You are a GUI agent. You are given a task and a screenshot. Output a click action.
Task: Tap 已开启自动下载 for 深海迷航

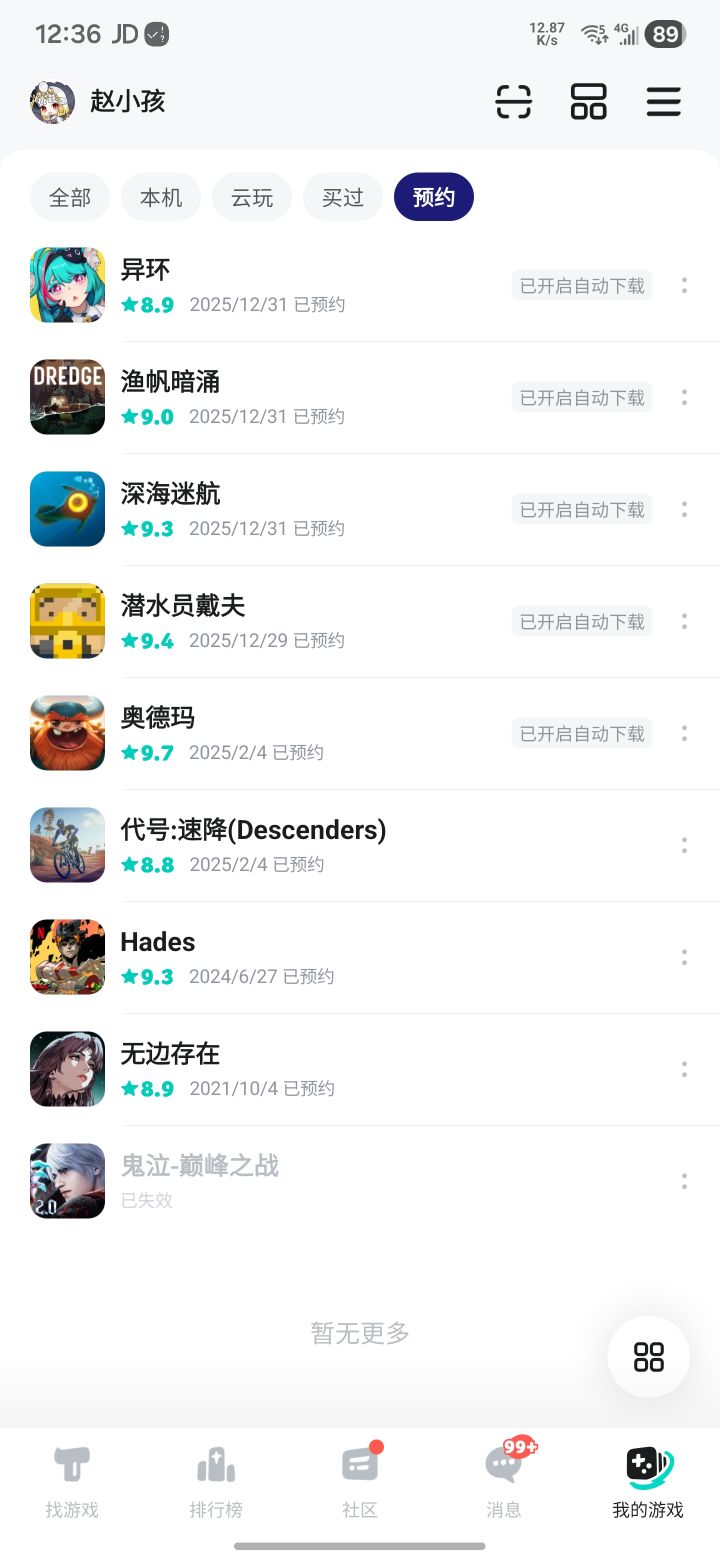point(582,510)
